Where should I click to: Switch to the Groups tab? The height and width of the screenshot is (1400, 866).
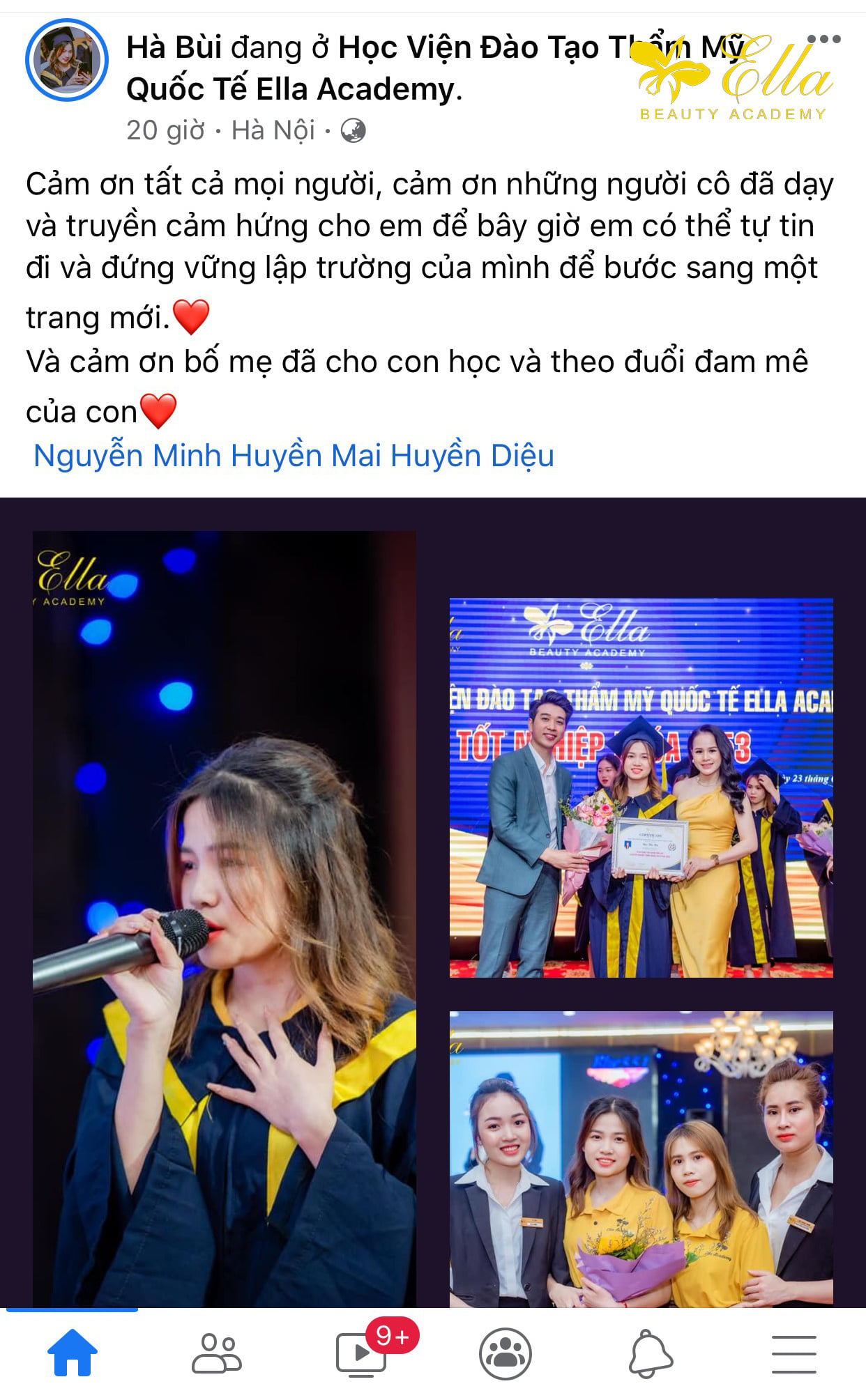[506, 1353]
